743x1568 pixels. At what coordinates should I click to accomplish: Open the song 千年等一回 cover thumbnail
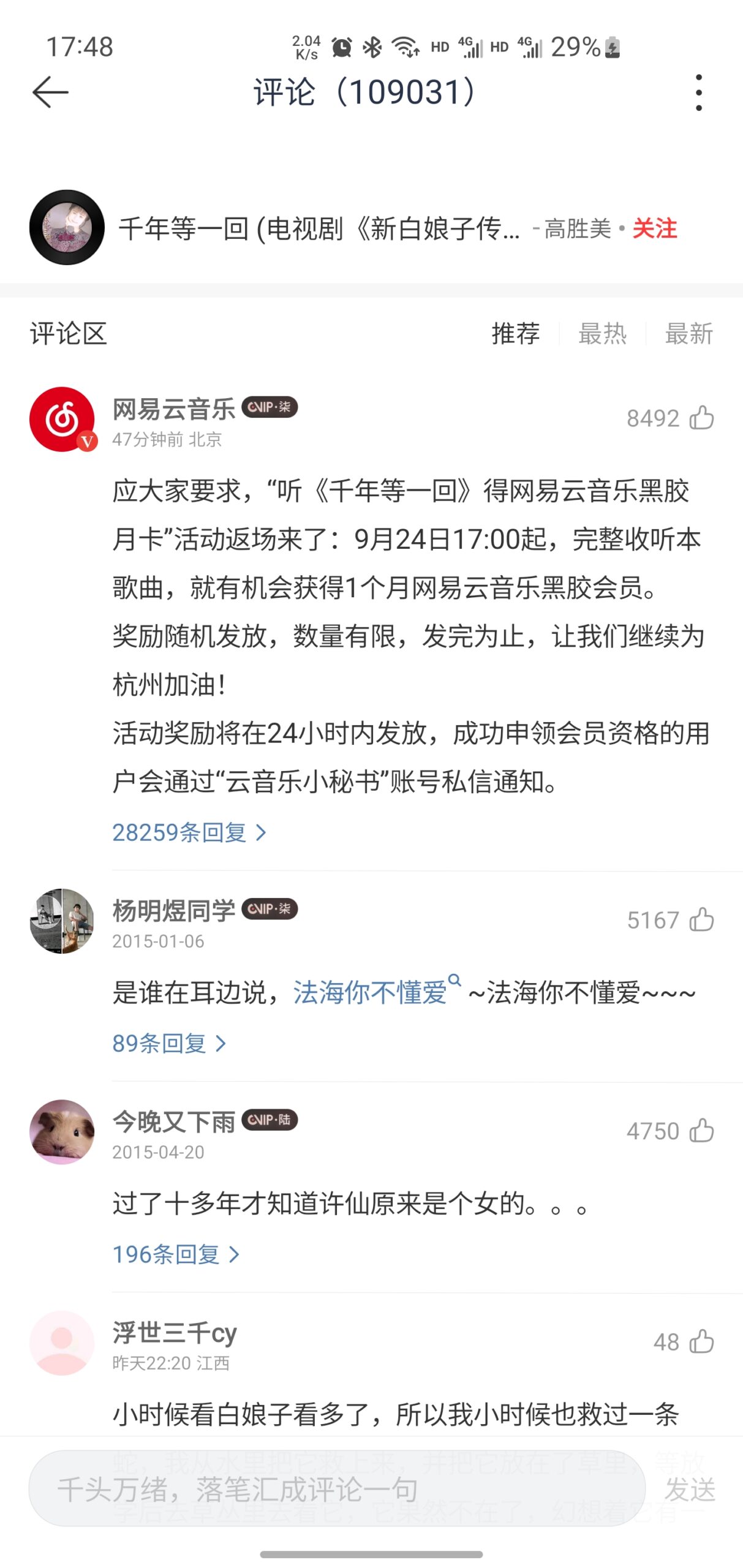(67, 228)
